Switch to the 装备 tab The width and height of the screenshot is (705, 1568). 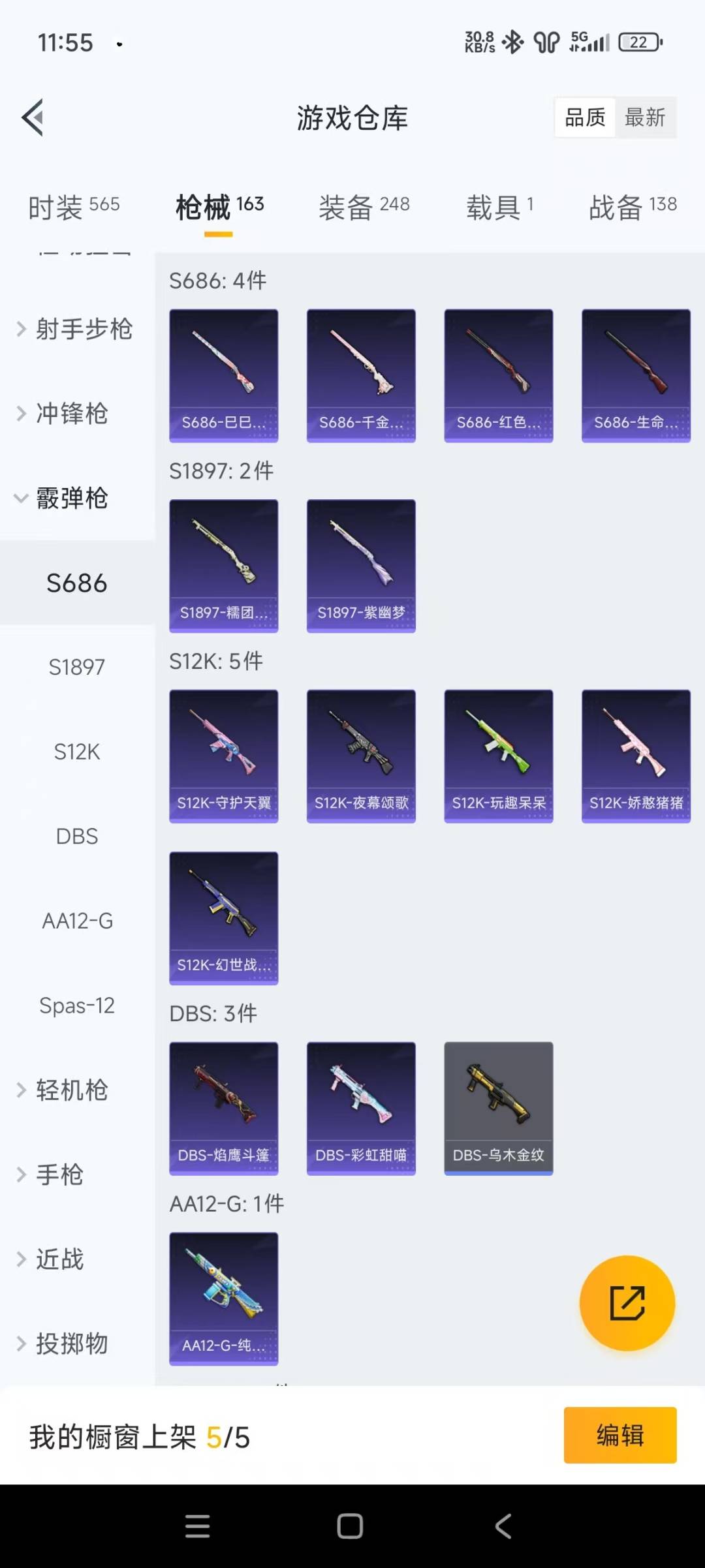[x=364, y=207]
